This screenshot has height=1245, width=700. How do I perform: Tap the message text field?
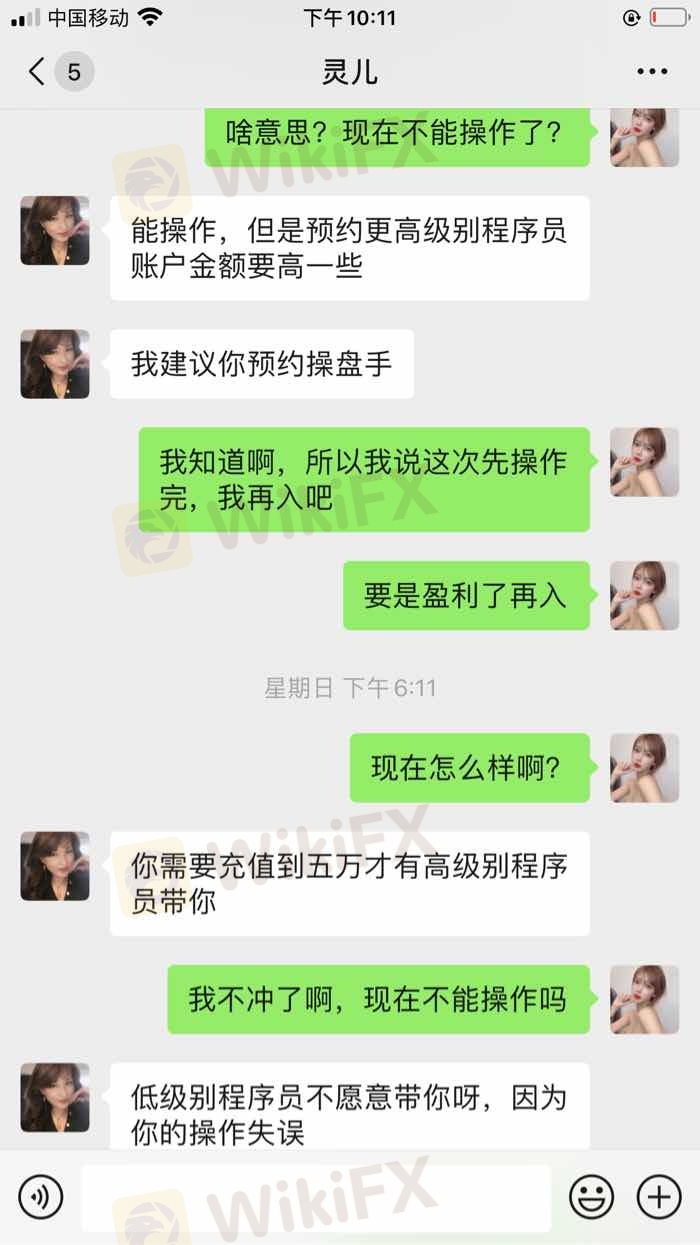(x=315, y=1197)
